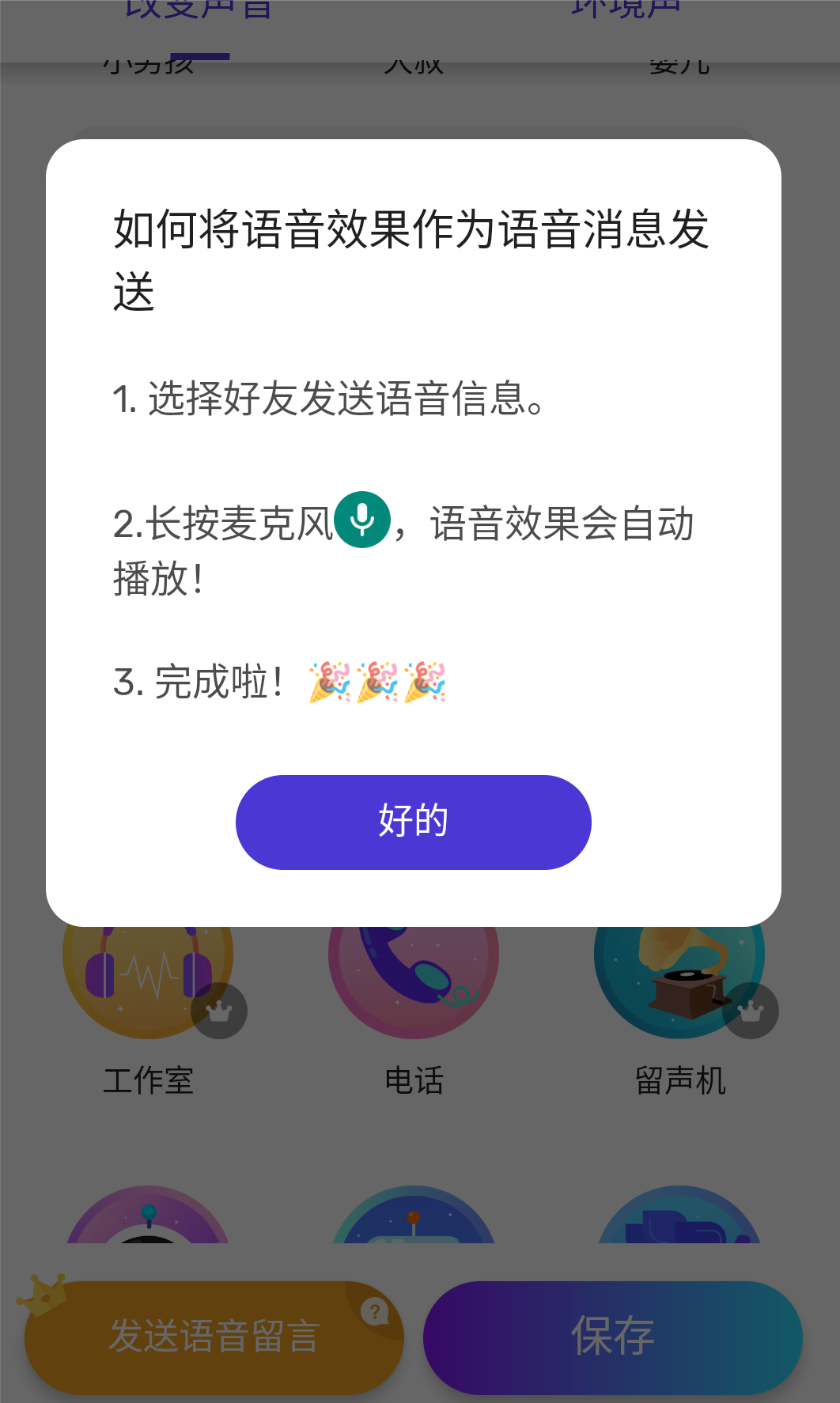The width and height of the screenshot is (840, 1403).
Task: Dismiss dialog with the 好的 button
Action: point(412,822)
